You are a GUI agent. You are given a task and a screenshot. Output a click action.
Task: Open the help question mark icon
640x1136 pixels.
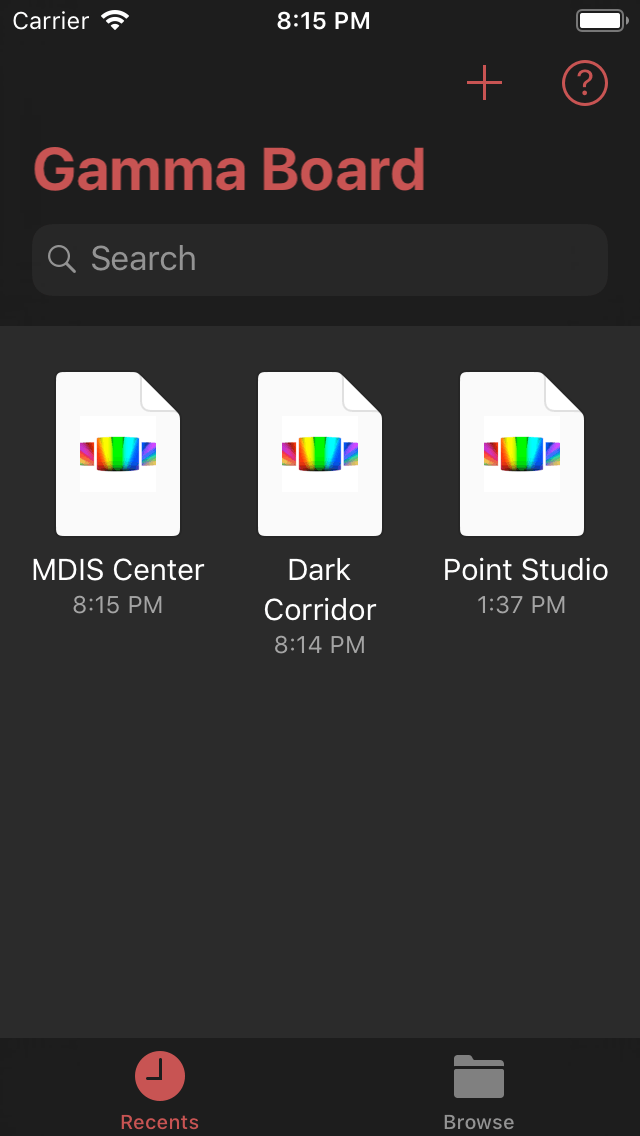pyautogui.click(x=585, y=84)
